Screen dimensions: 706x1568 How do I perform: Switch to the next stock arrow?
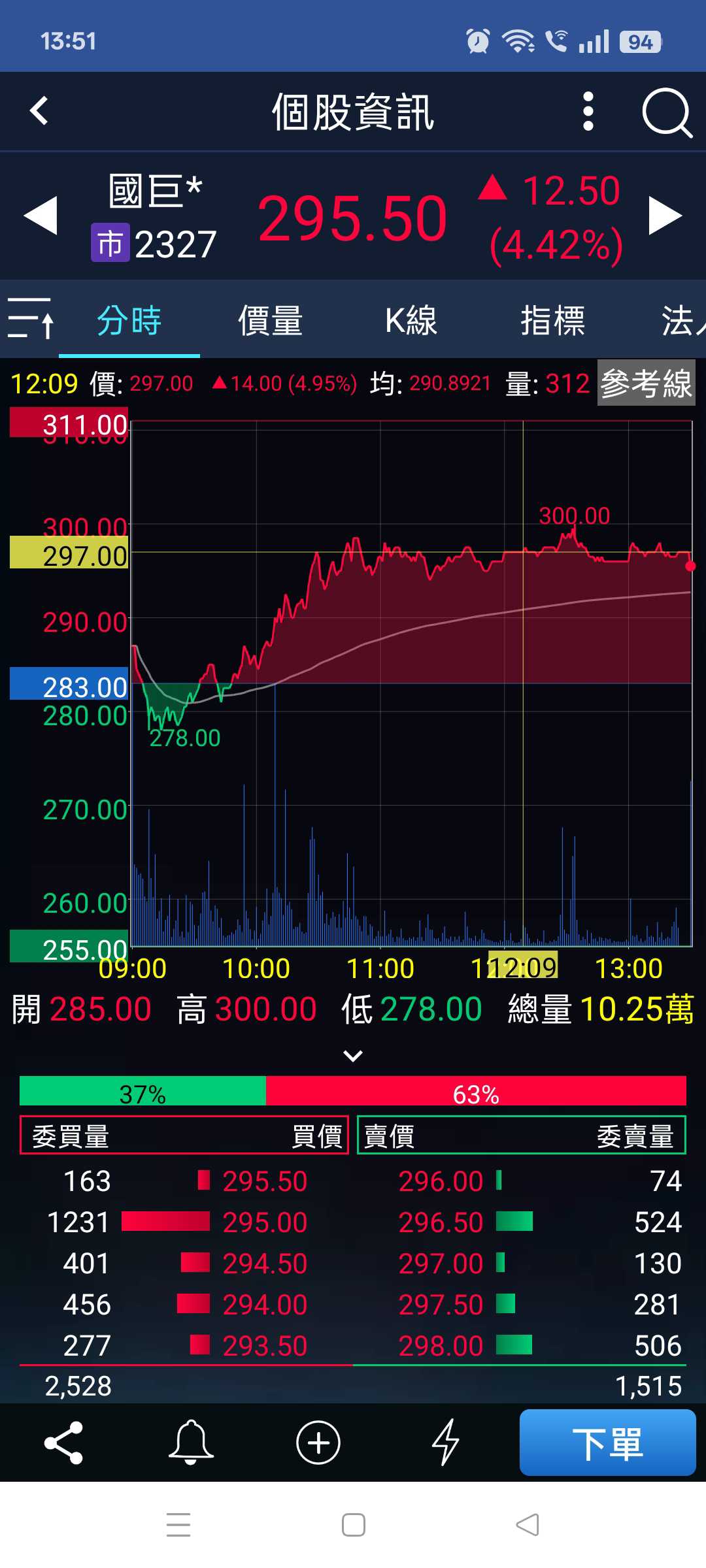click(665, 216)
